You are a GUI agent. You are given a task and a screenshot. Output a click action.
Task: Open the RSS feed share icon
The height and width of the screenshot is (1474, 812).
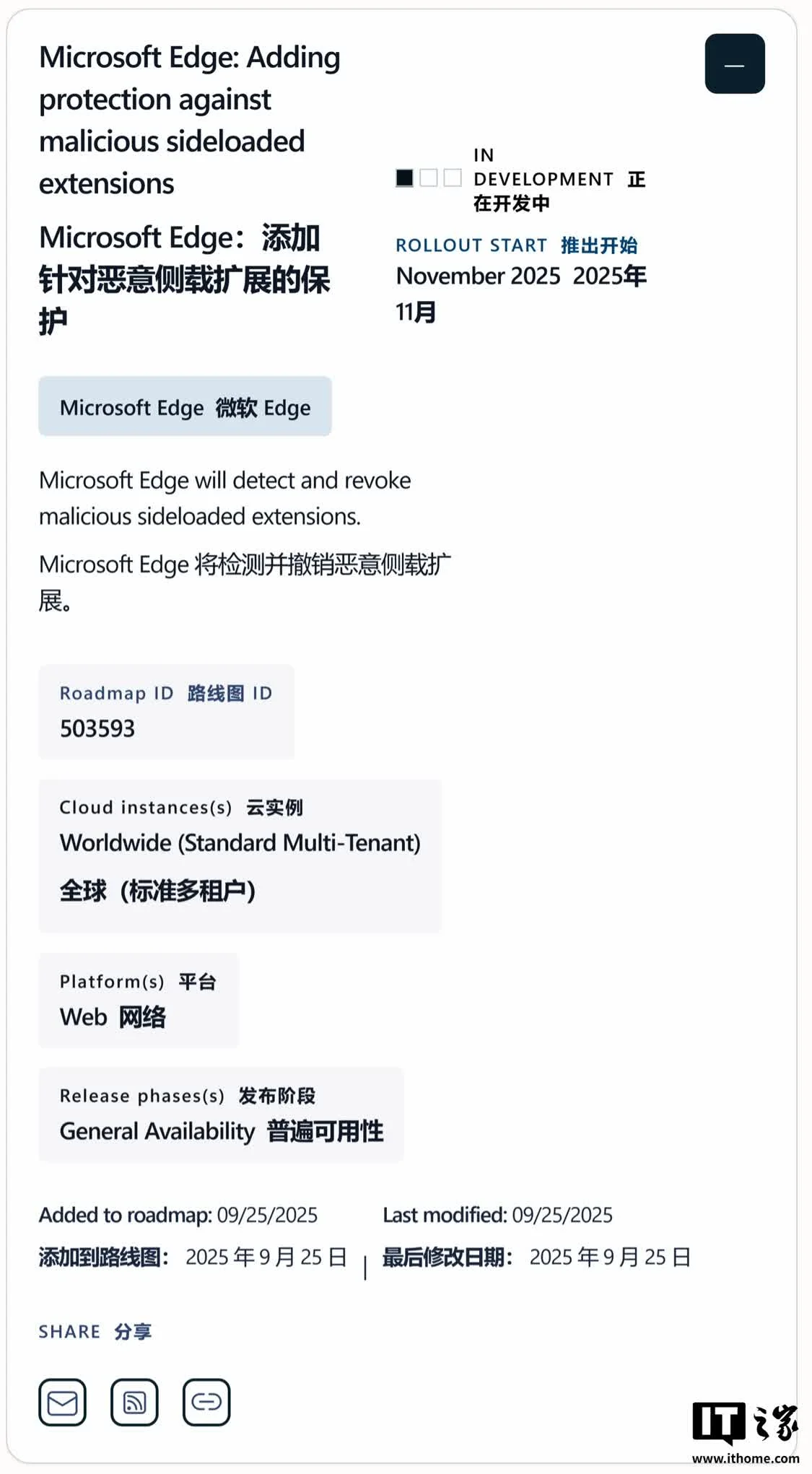pyautogui.click(x=134, y=1403)
